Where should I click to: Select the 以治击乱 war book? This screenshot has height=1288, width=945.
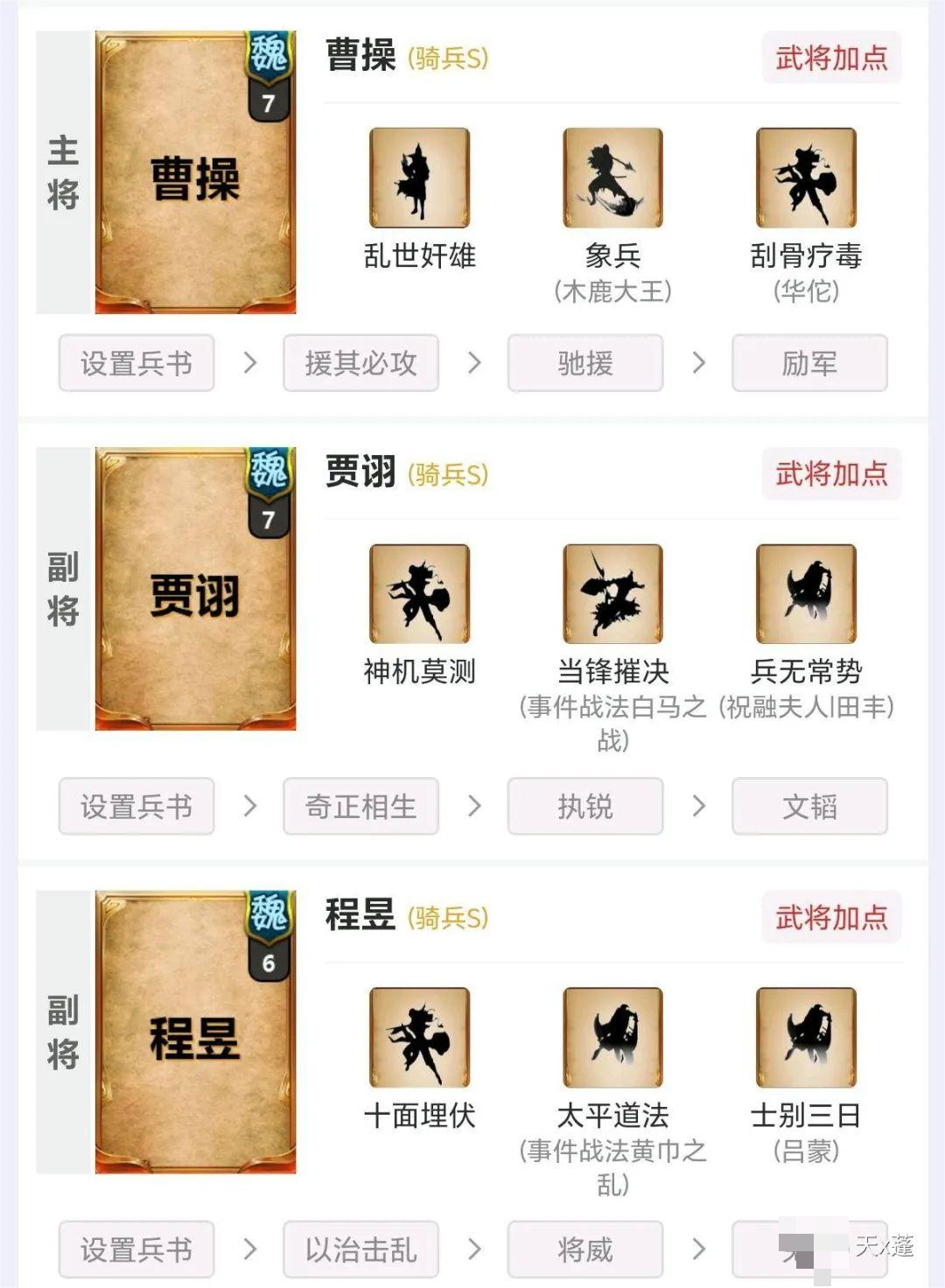coord(360,1249)
